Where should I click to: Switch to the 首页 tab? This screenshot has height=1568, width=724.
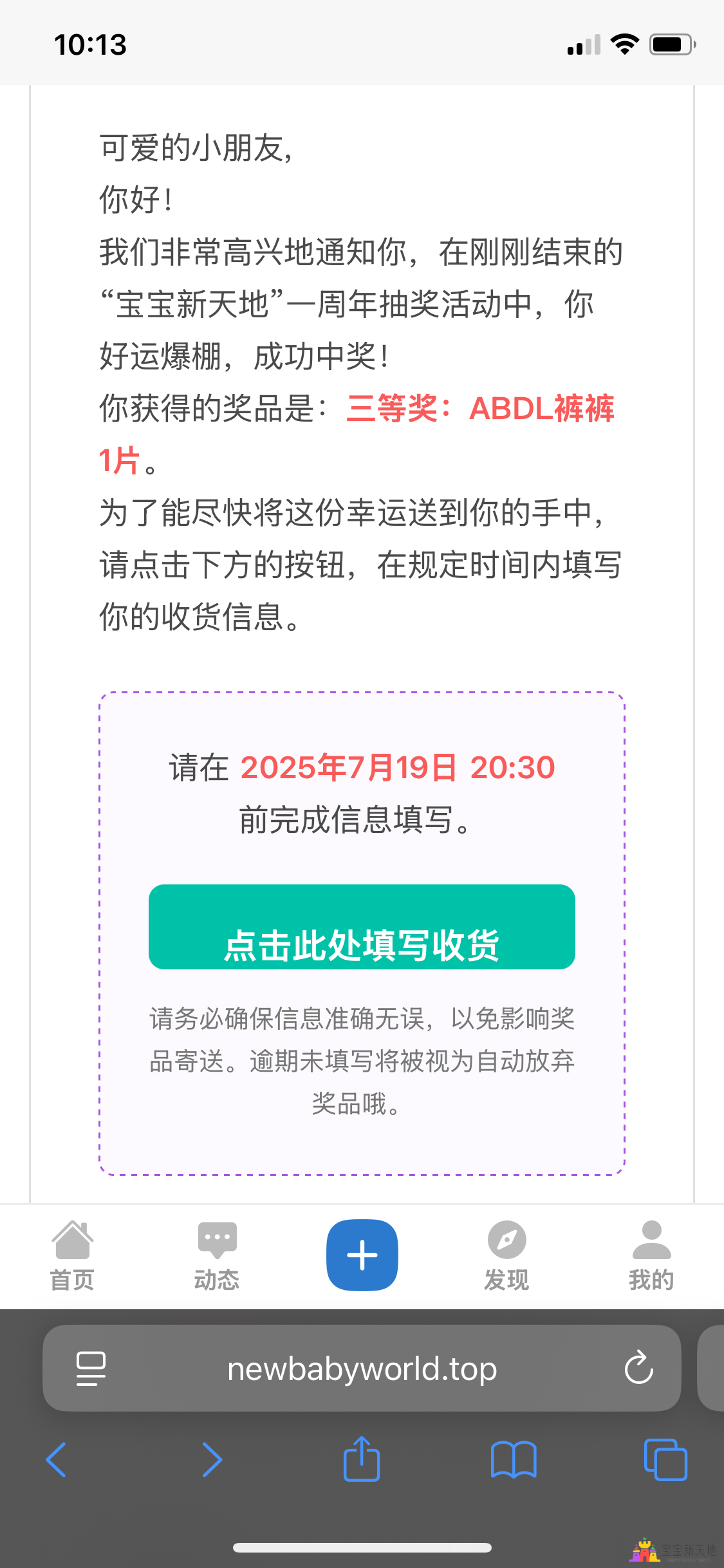(72, 1256)
